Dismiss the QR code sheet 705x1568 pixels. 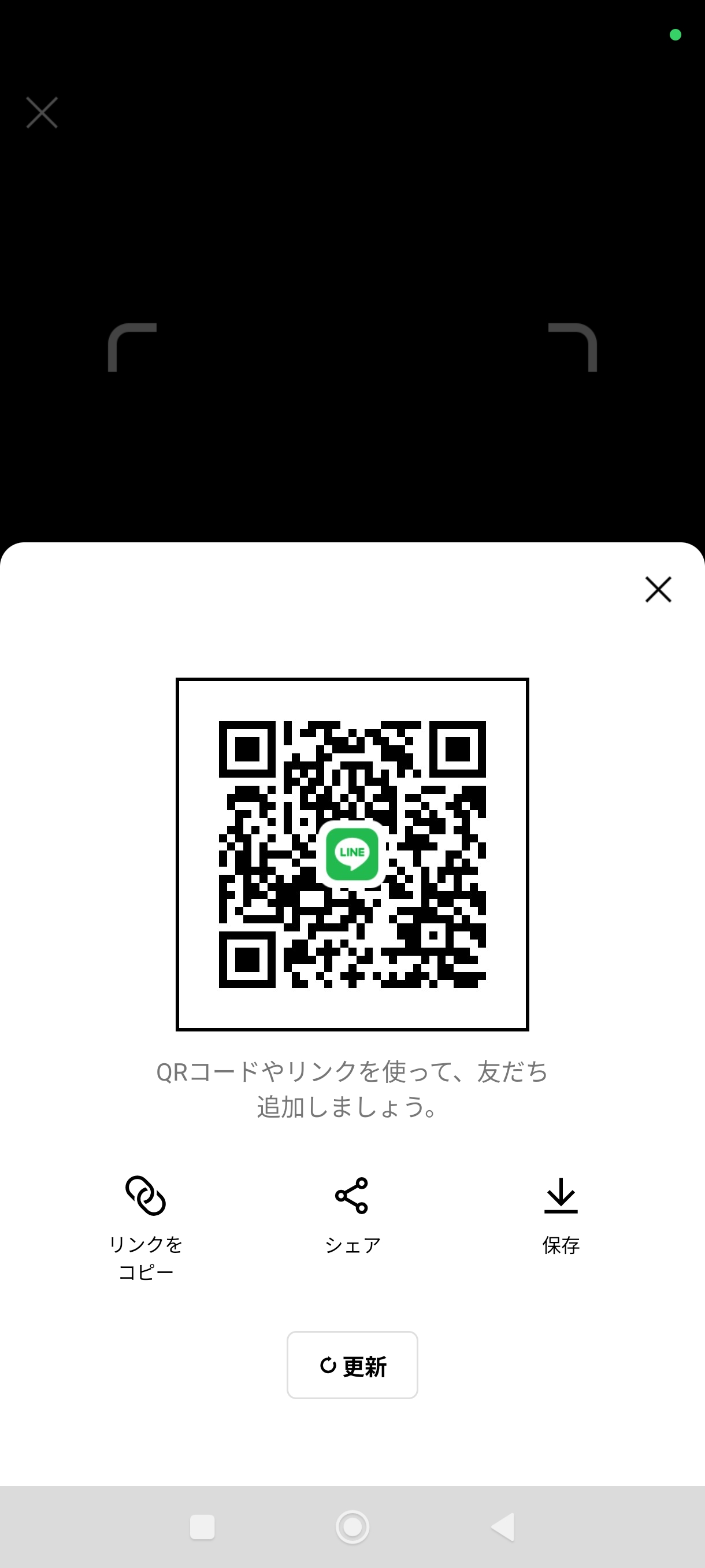pos(658,589)
